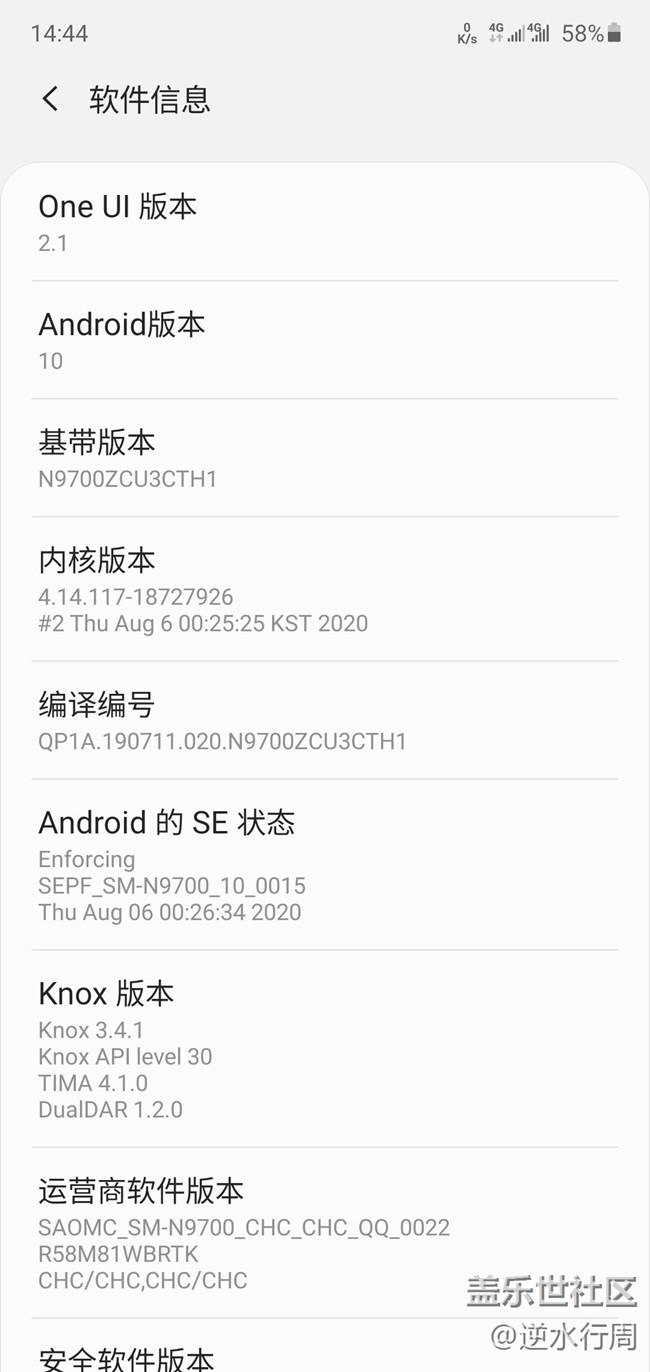Go back from 软件信息 page

(x=50, y=99)
